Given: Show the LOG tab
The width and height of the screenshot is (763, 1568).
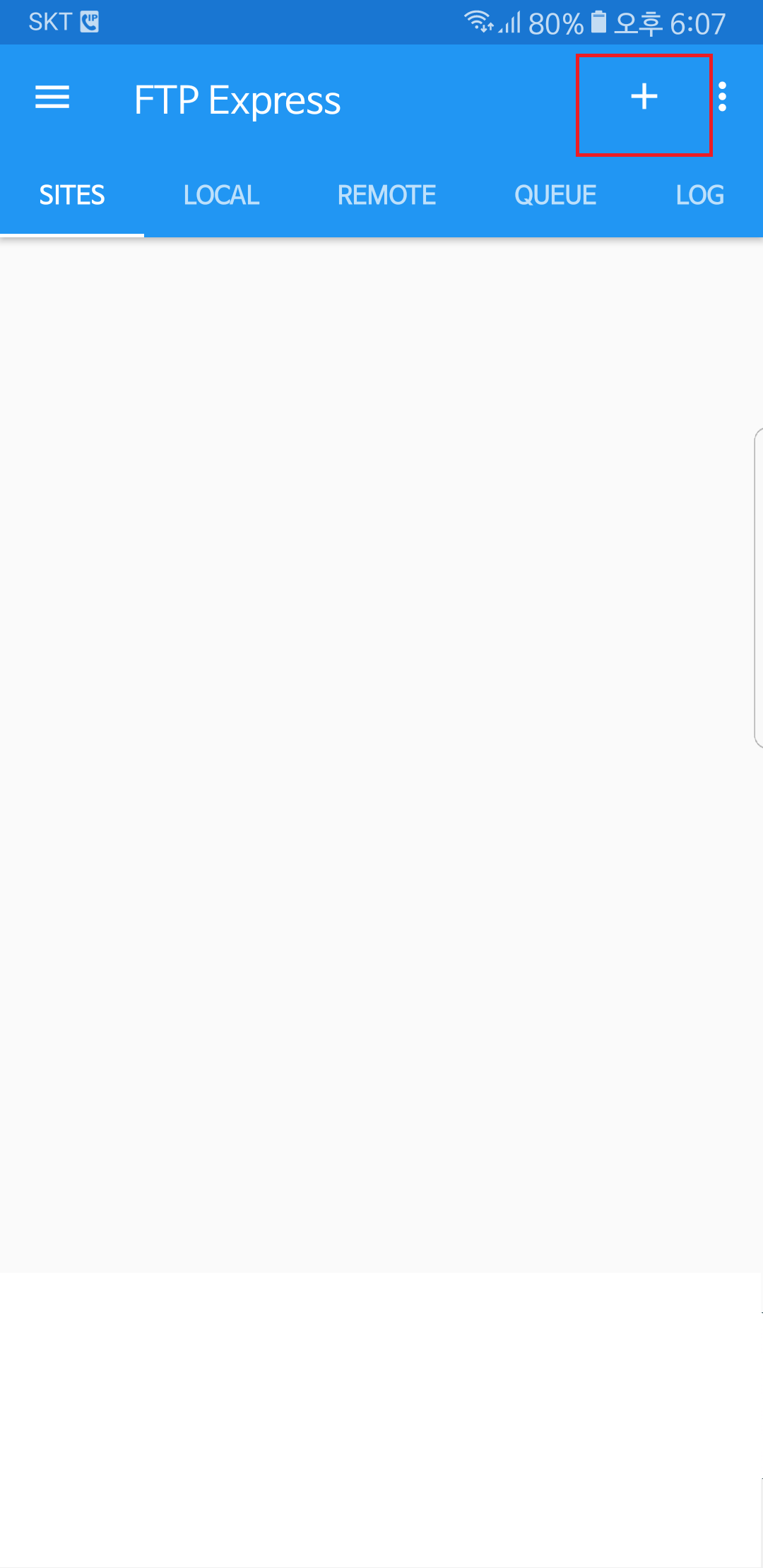Looking at the screenshot, I should (699, 196).
